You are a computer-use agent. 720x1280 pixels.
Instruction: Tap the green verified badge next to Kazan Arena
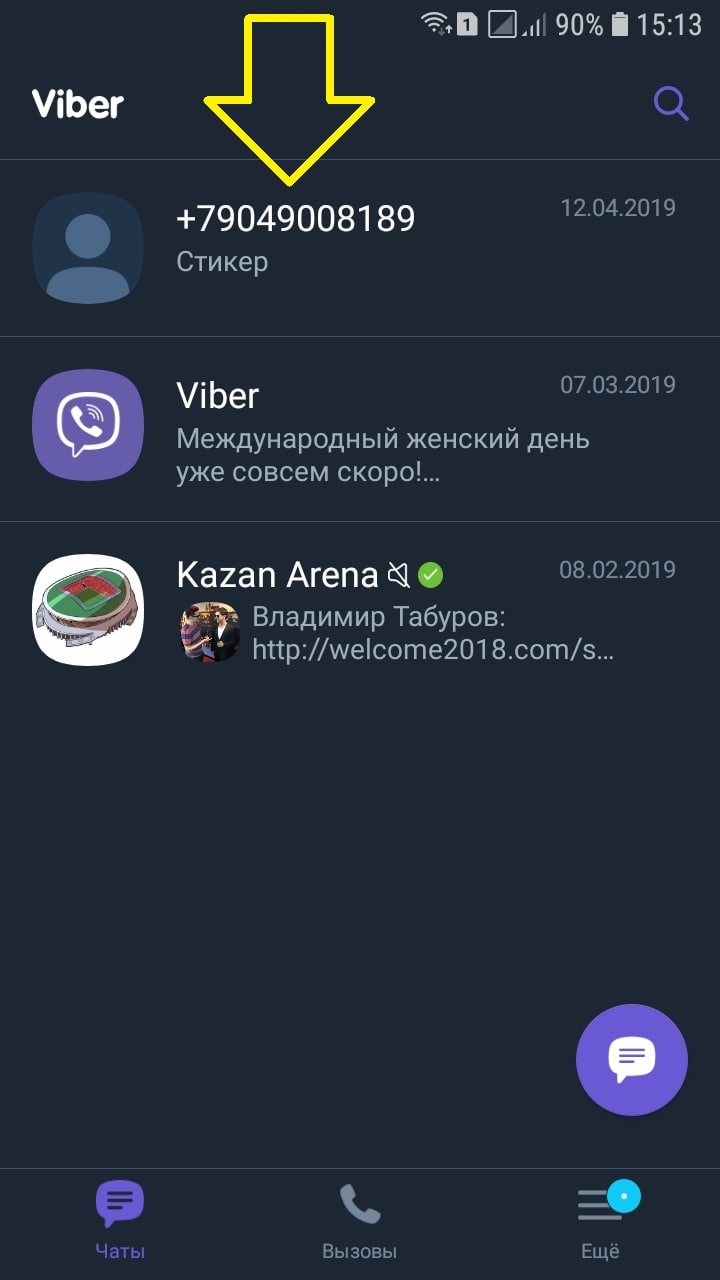428,575
